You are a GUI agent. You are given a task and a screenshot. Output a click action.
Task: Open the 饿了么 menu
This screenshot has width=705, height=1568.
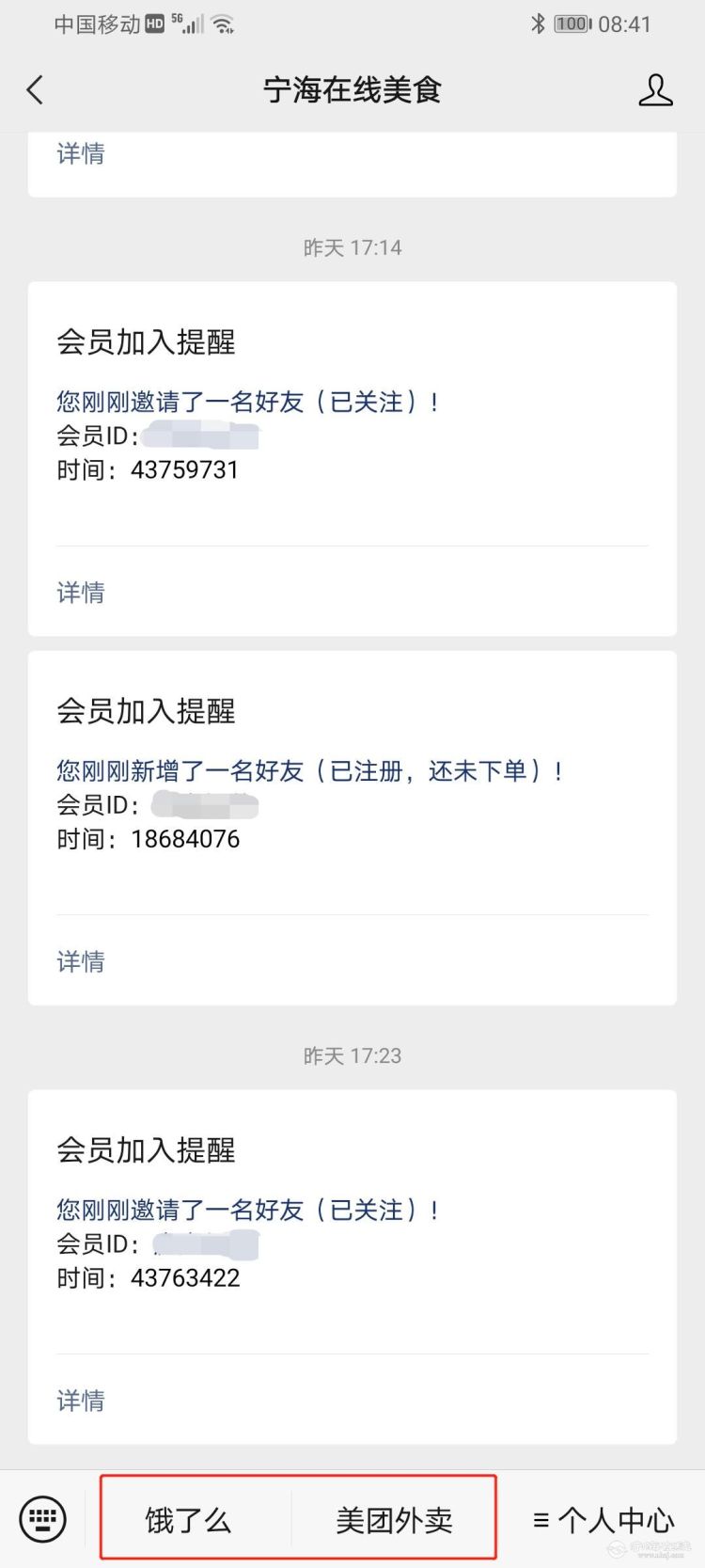(x=188, y=1520)
